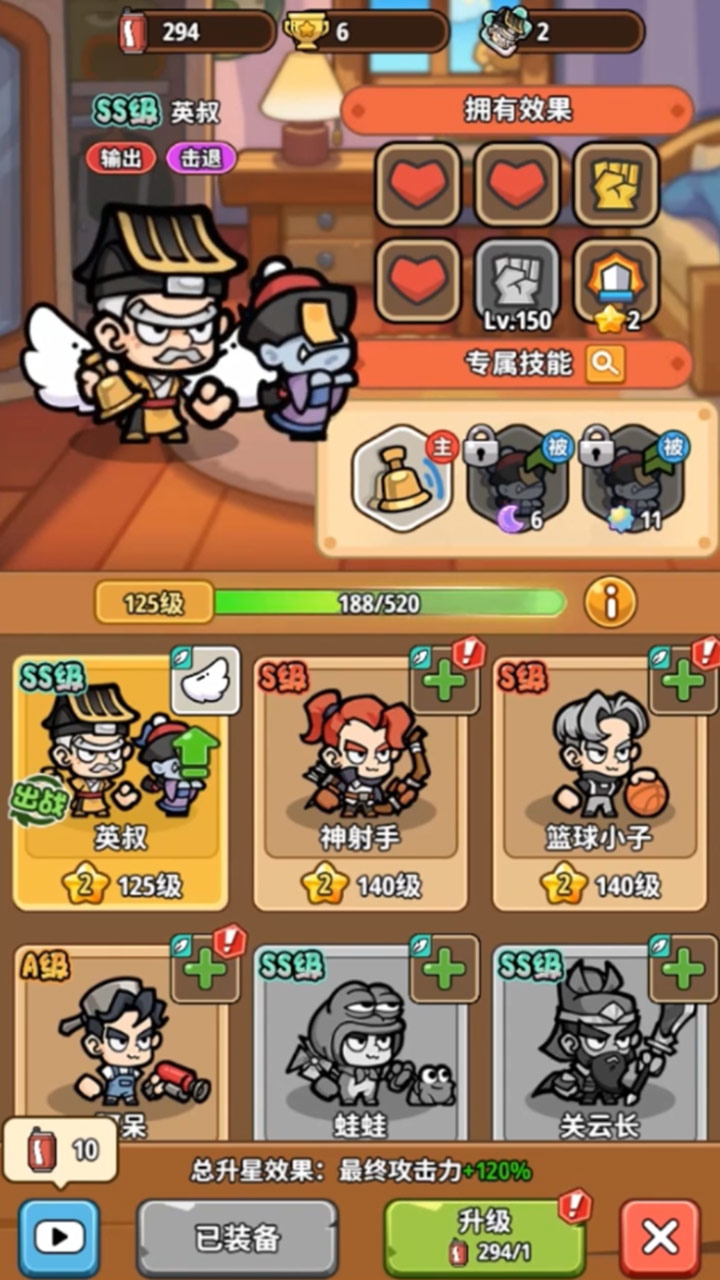Screen dimensions: 720x1280
Task: Select the 关云长 hero card
Action: click(598, 1050)
